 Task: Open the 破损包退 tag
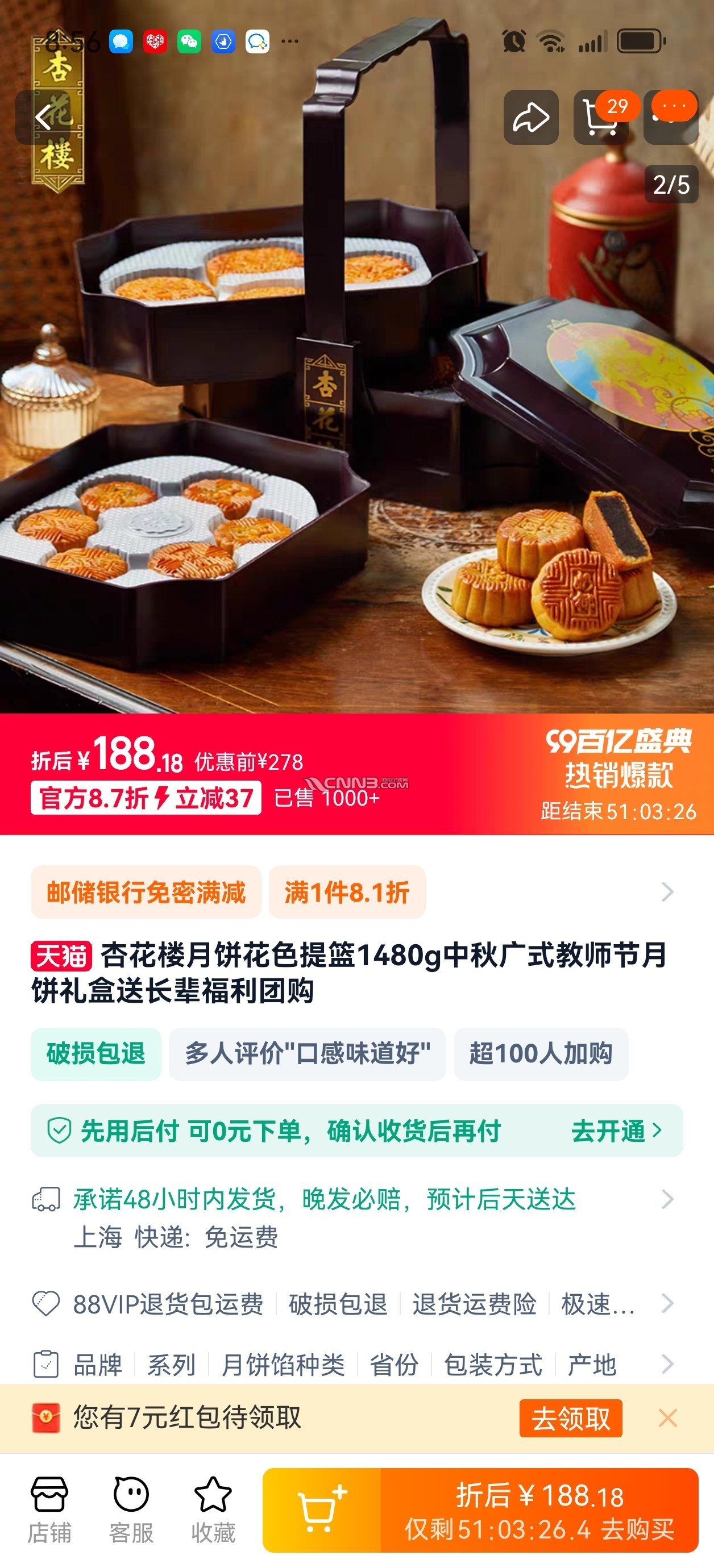pos(96,1054)
